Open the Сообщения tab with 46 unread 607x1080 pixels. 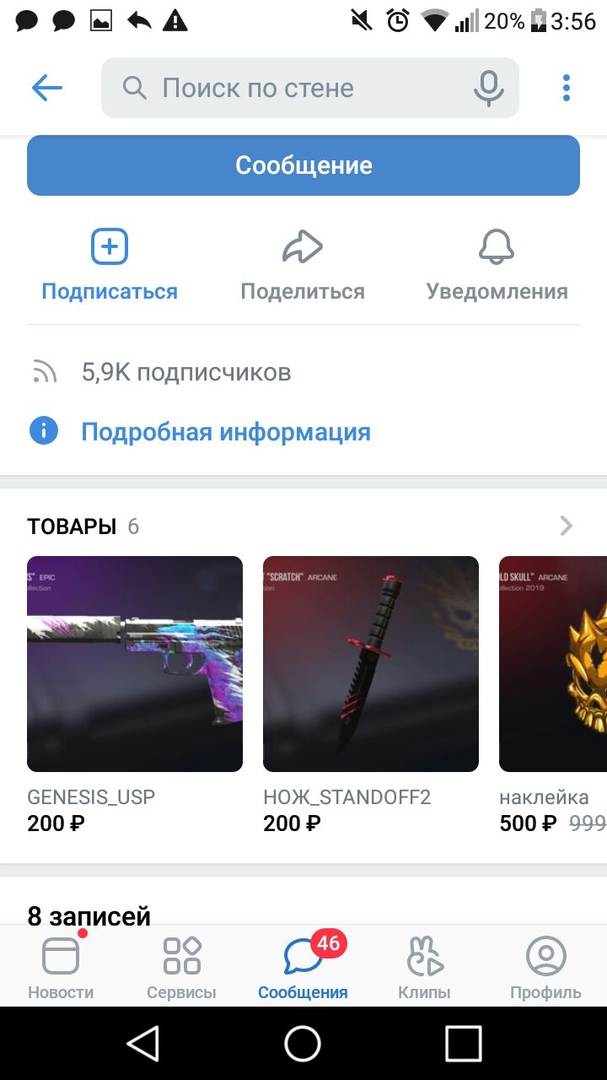(x=303, y=968)
